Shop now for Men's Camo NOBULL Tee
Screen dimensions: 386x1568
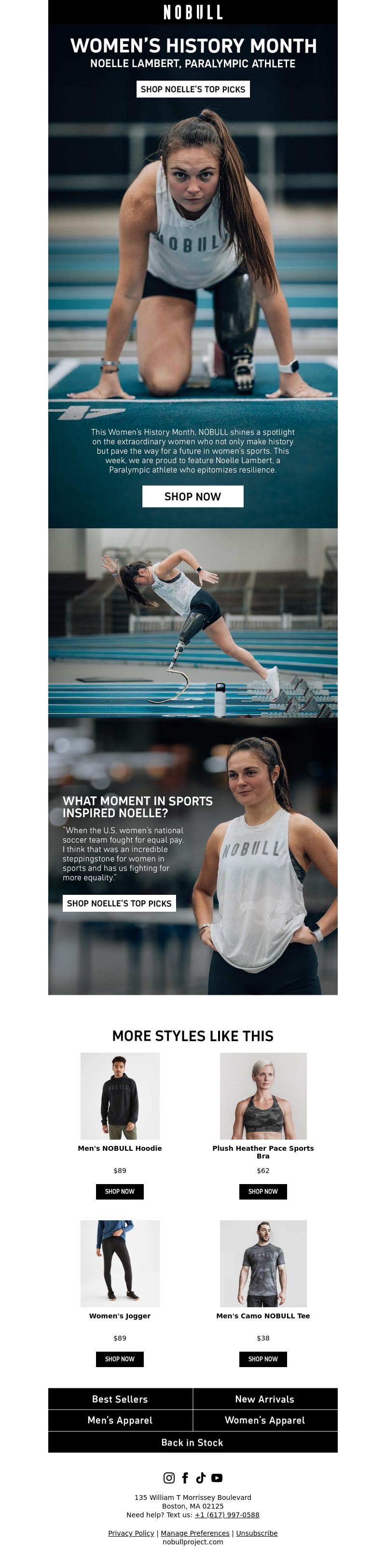click(x=262, y=1358)
